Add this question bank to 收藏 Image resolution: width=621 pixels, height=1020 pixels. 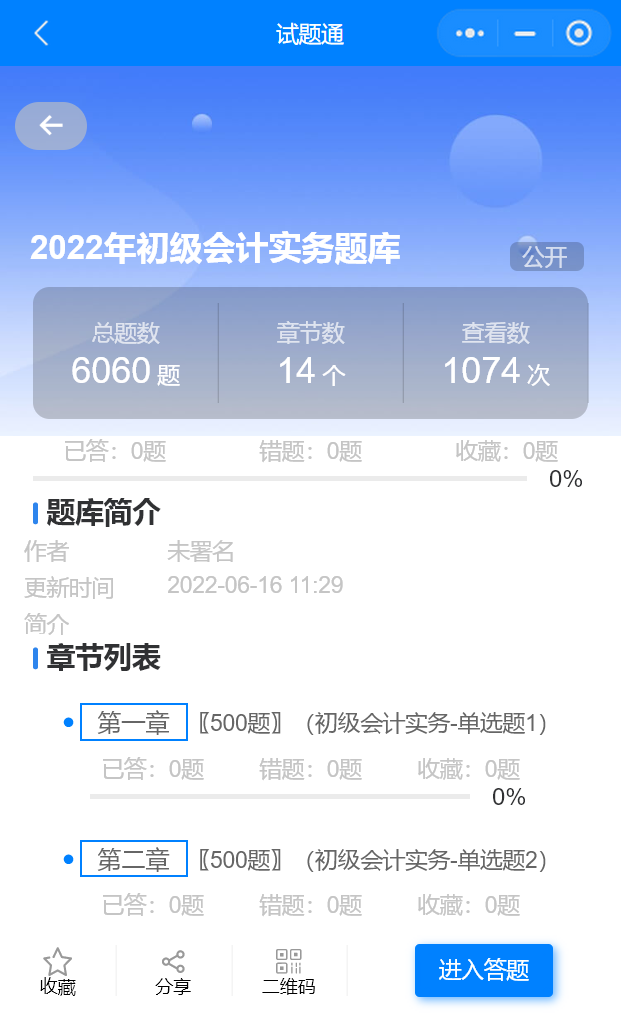click(x=58, y=972)
